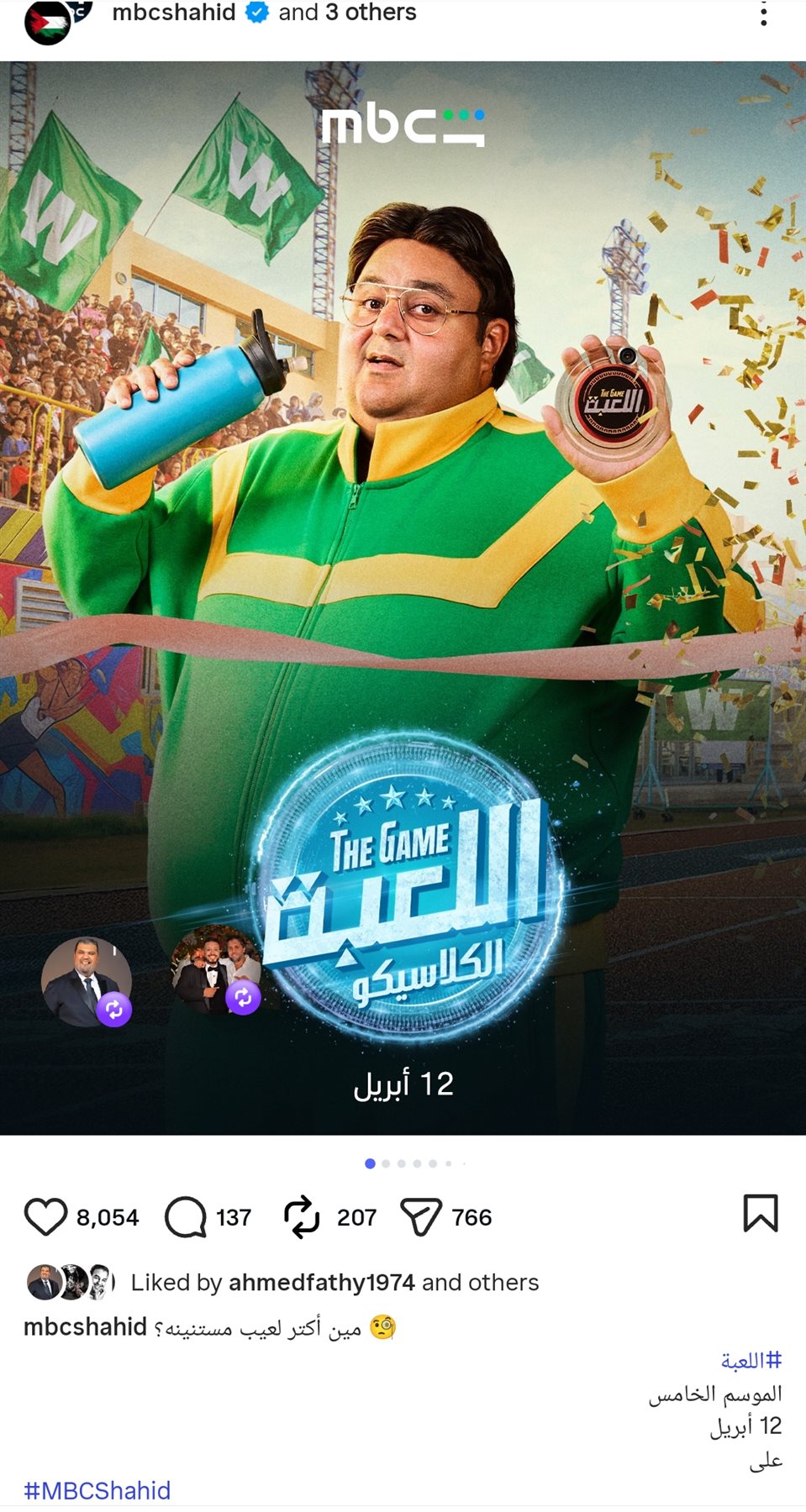Open mbcshahid profile from header
This screenshot has width=806, height=1512.
173,13
